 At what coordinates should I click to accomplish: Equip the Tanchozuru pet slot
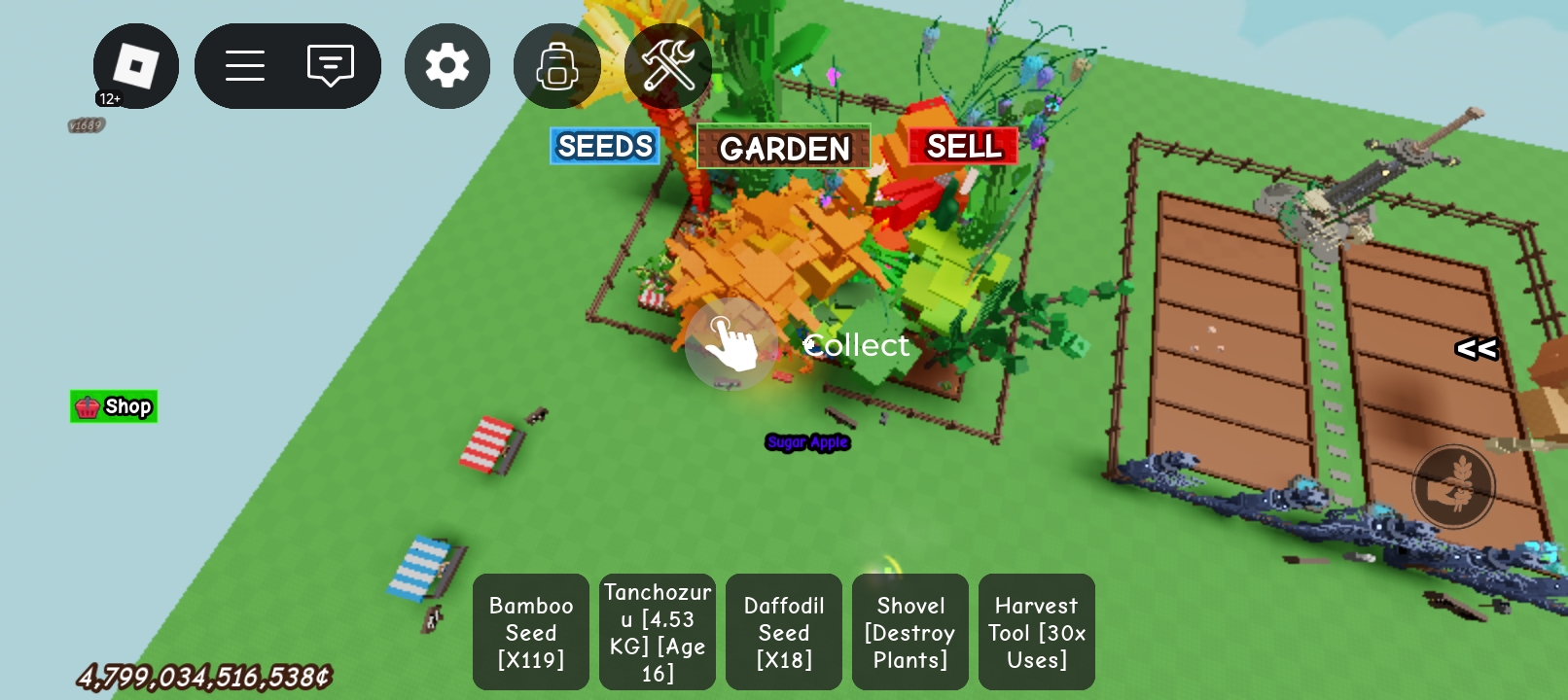(658, 632)
